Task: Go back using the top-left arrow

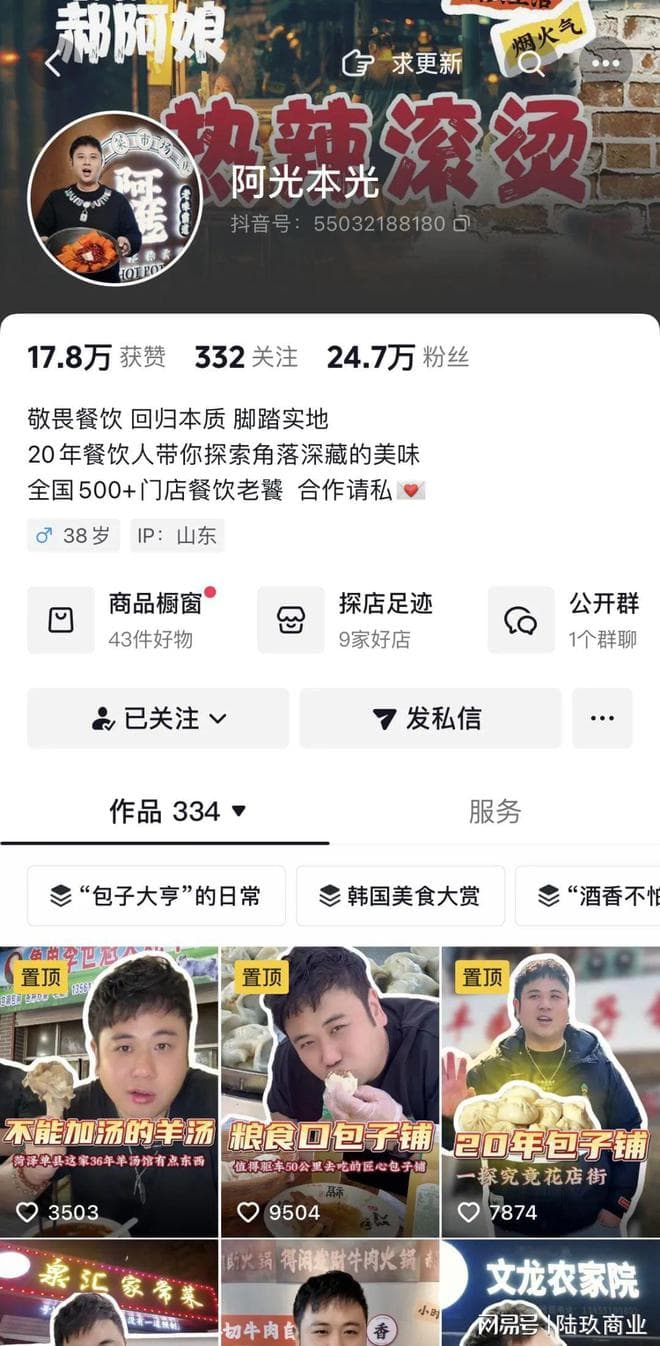Action: click(x=52, y=66)
